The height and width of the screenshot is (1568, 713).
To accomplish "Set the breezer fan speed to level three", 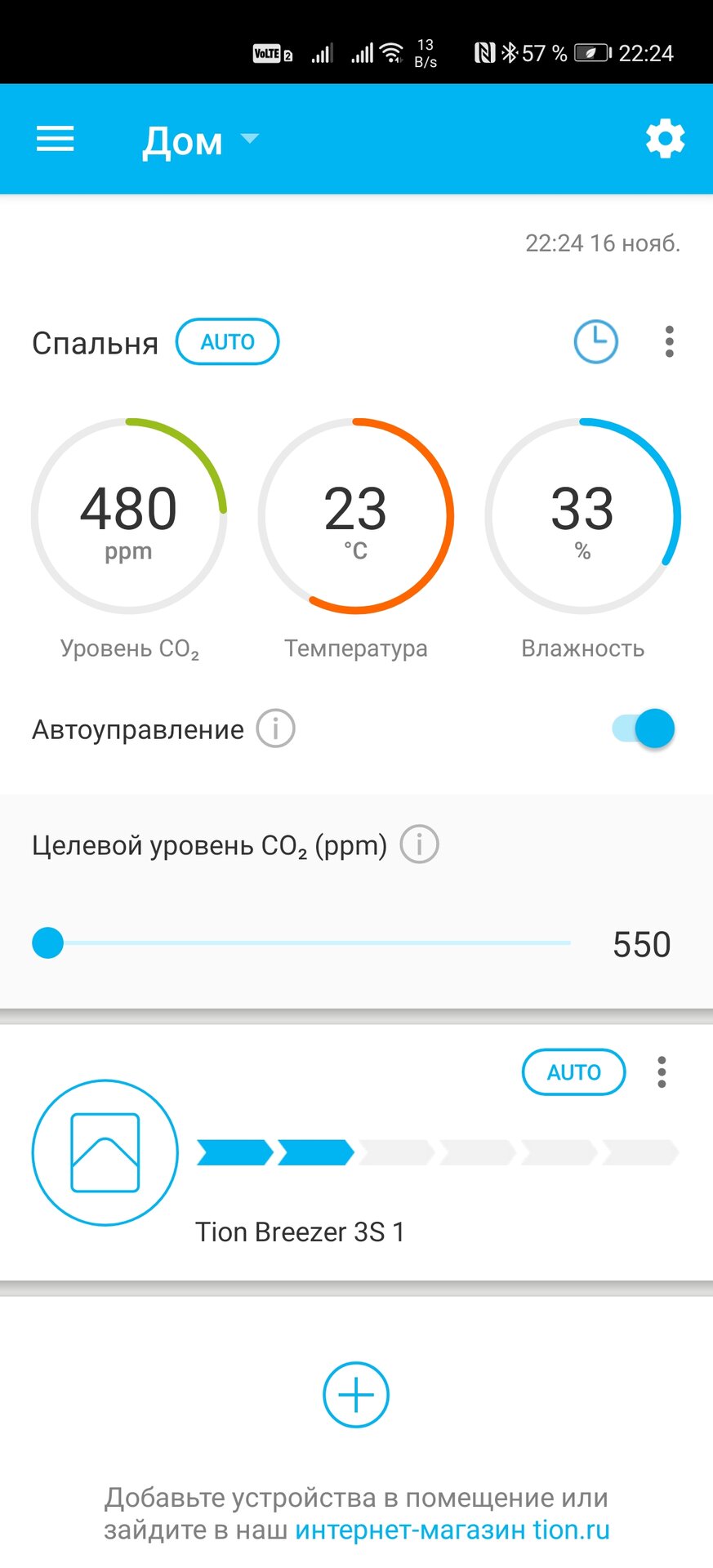I will pyautogui.click(x=396, y=1153).
